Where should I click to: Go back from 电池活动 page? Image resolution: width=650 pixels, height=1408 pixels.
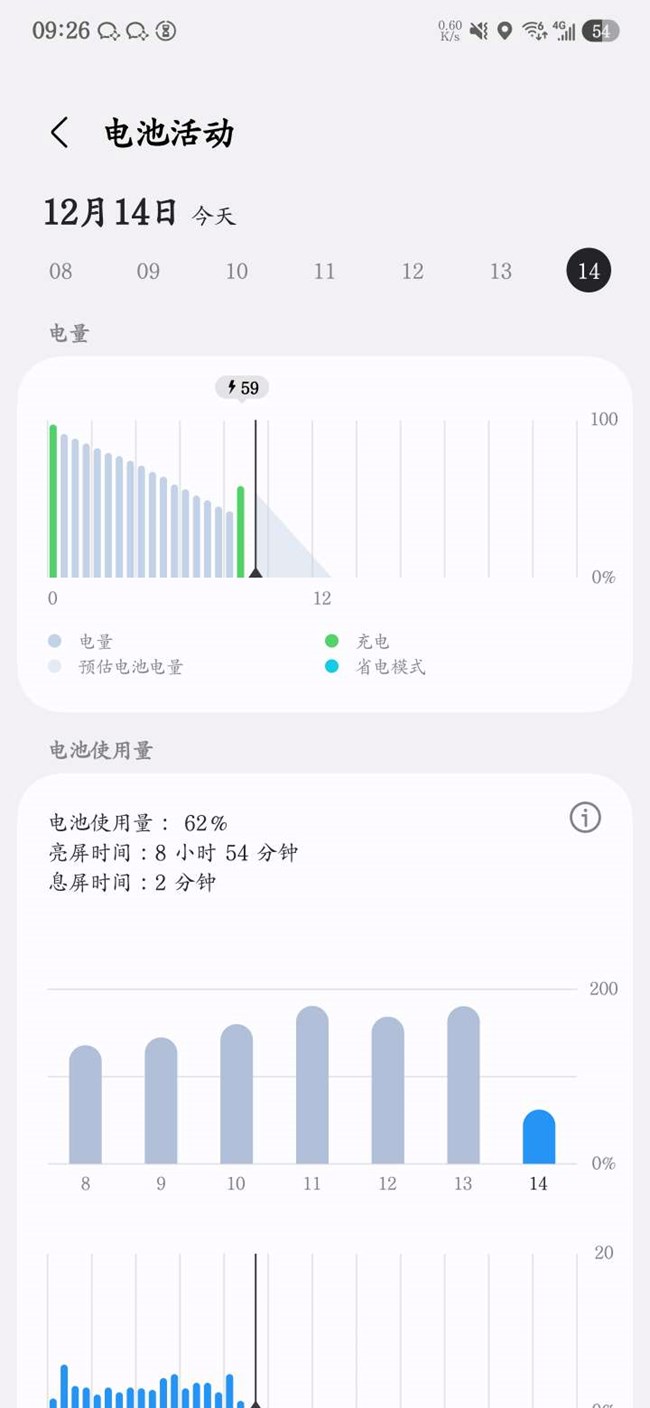click(x=60, y=133)
